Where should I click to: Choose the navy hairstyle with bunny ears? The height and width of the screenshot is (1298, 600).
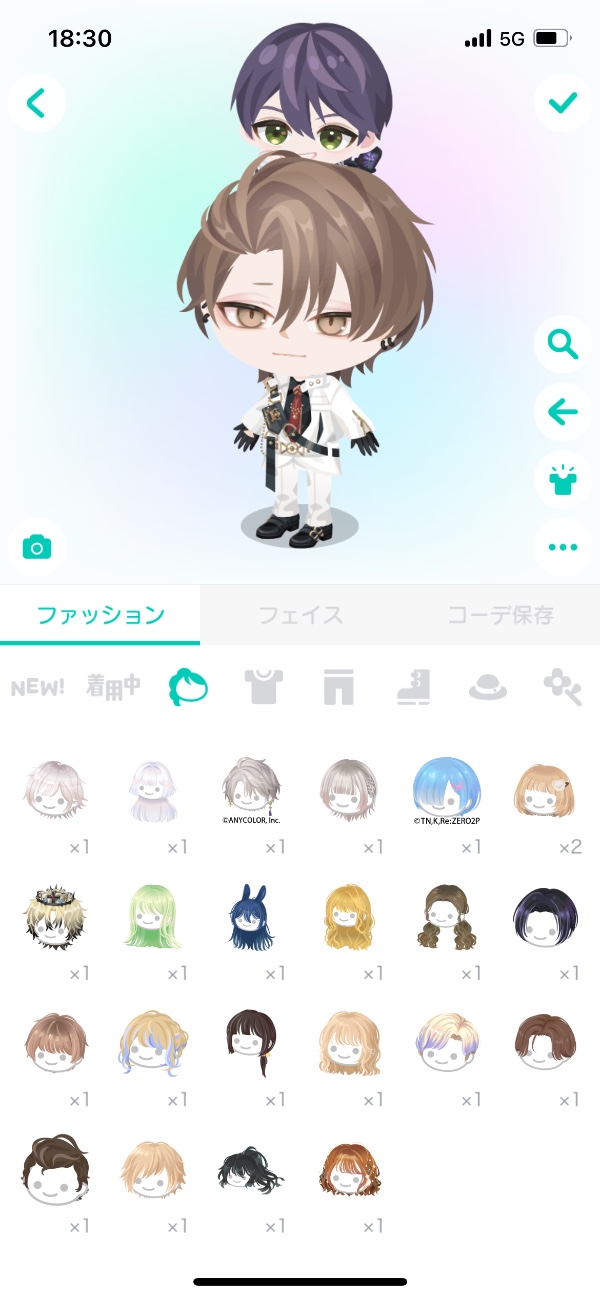pyautogui.click(x=251, y=914)
